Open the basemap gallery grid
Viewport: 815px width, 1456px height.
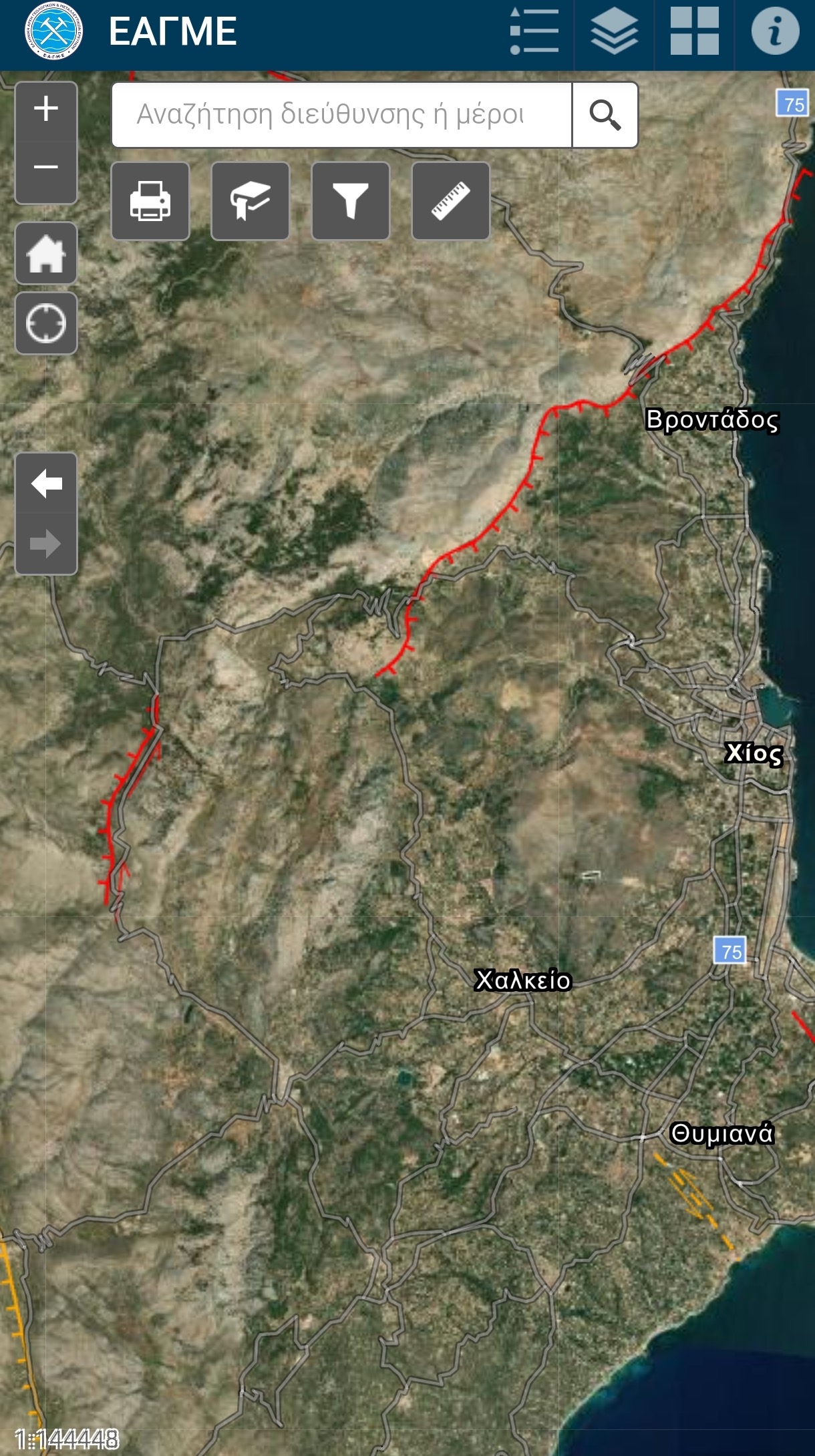(x=694, y=31)
